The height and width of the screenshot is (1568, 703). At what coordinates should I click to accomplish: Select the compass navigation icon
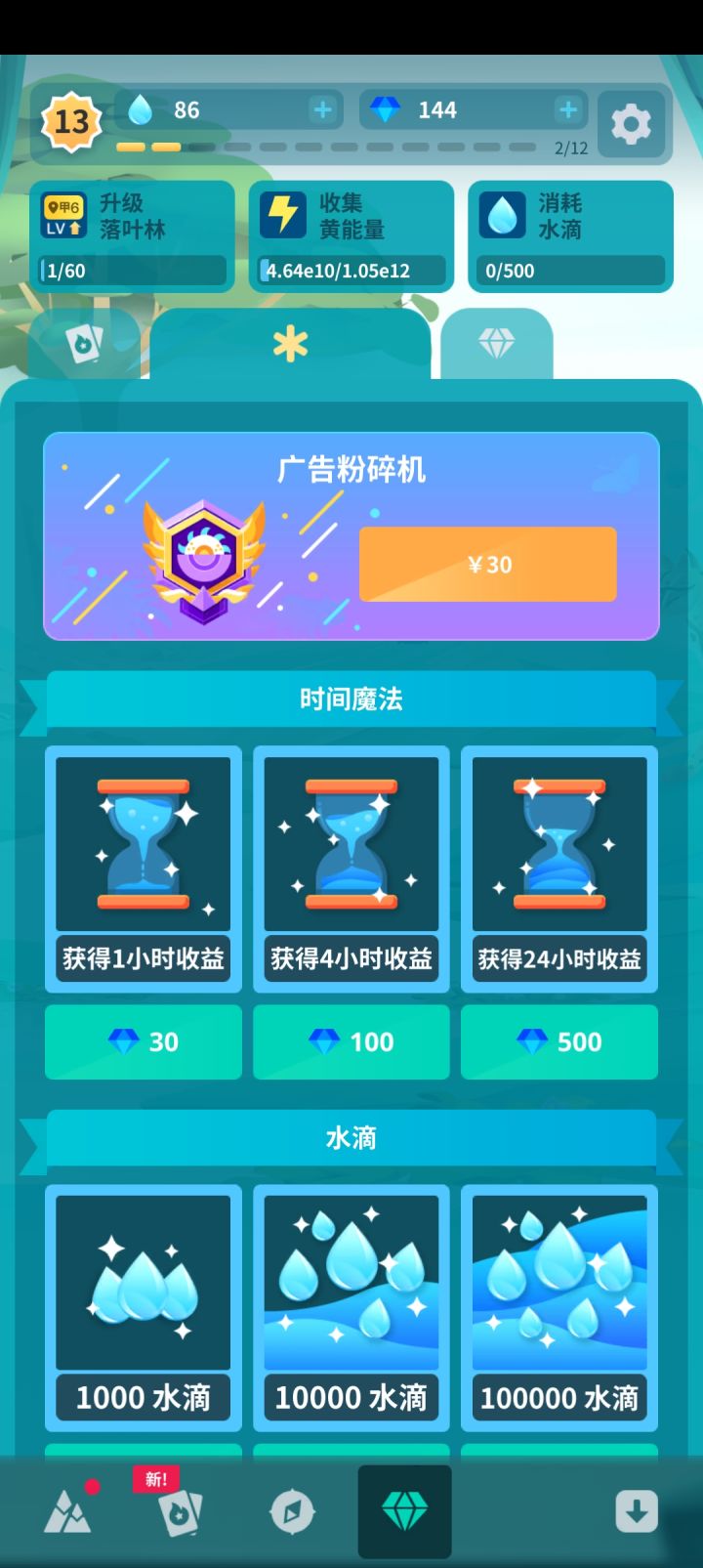click(292, 1509)
